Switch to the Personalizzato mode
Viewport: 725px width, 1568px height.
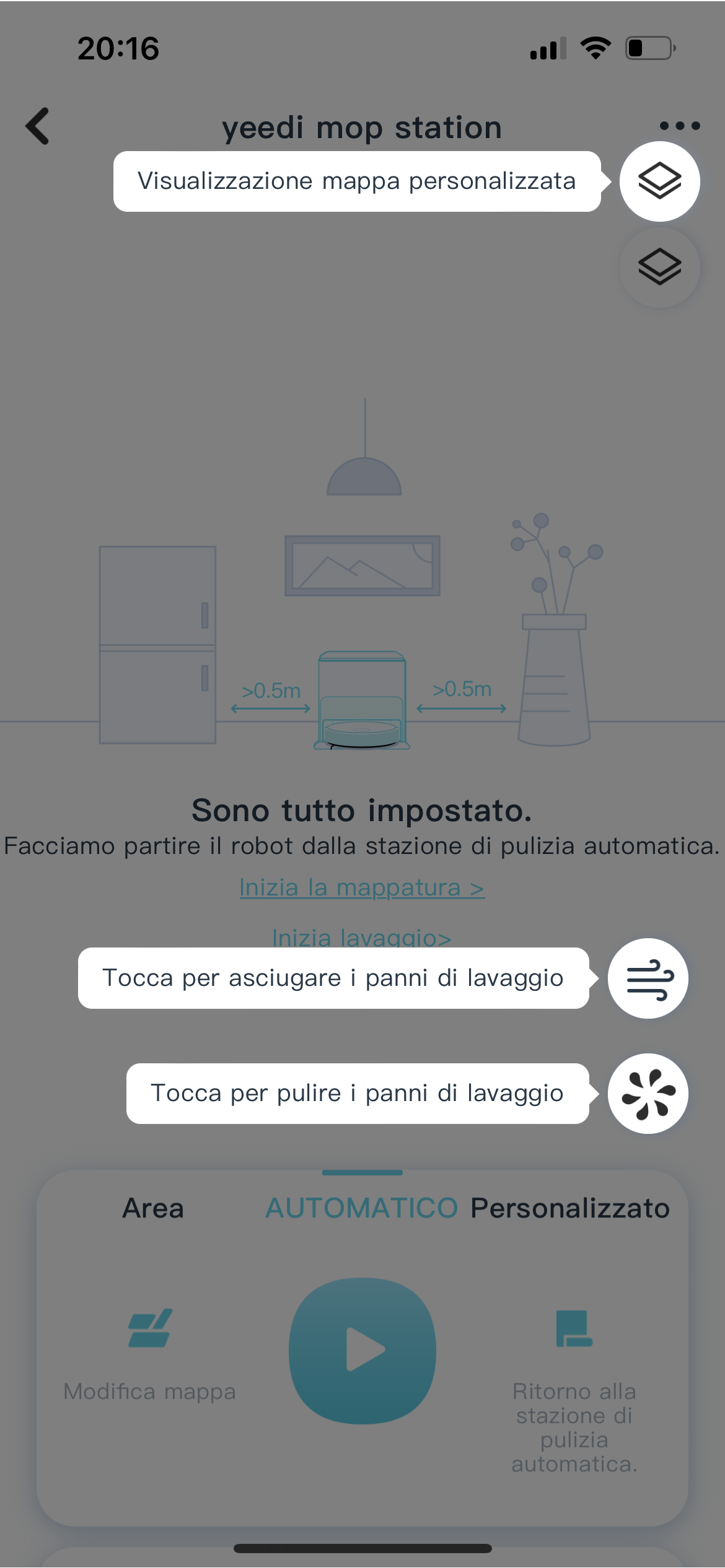[x=570, y=1208]
